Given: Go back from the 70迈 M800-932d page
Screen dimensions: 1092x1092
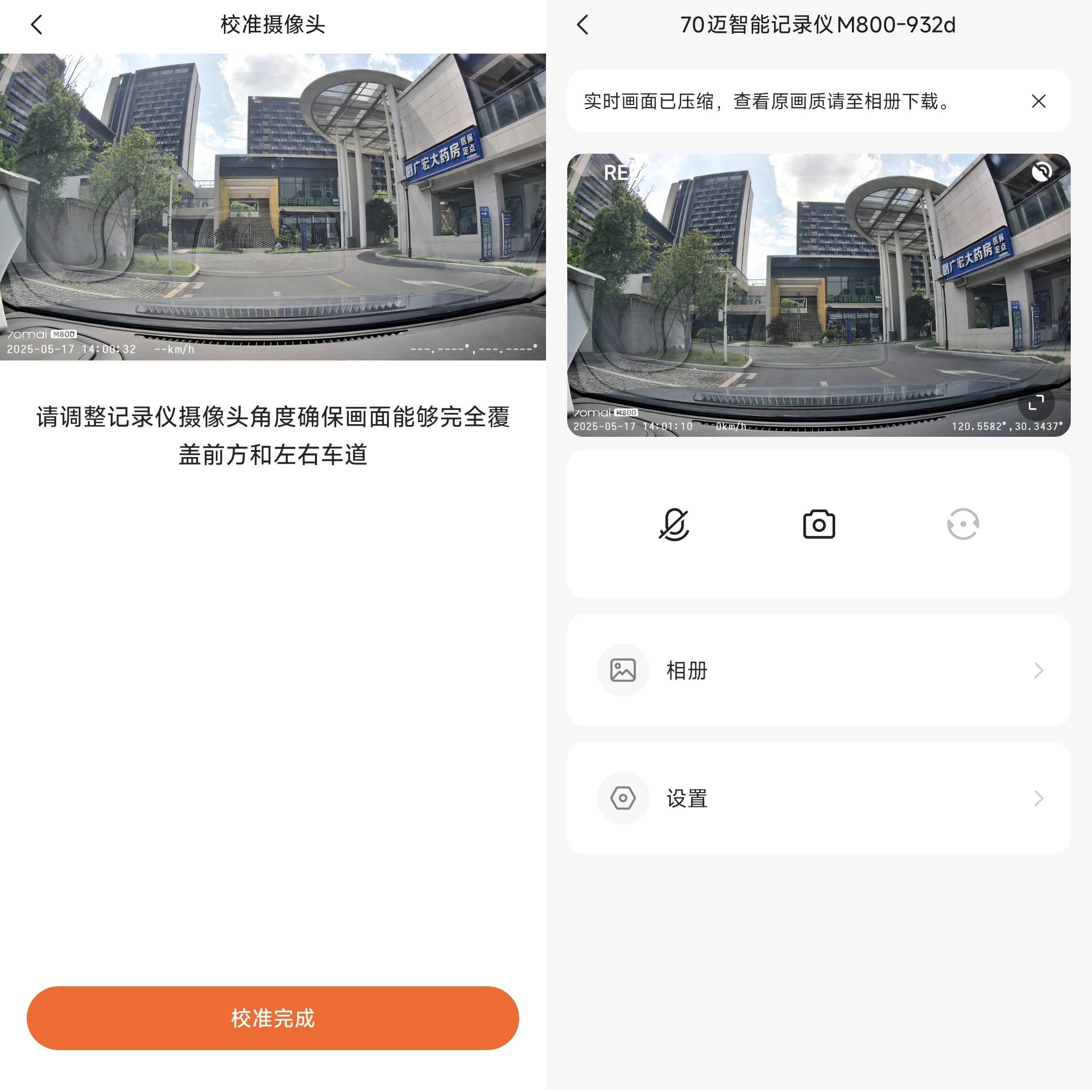Looking at the screenshot, I should click(583, 25).
